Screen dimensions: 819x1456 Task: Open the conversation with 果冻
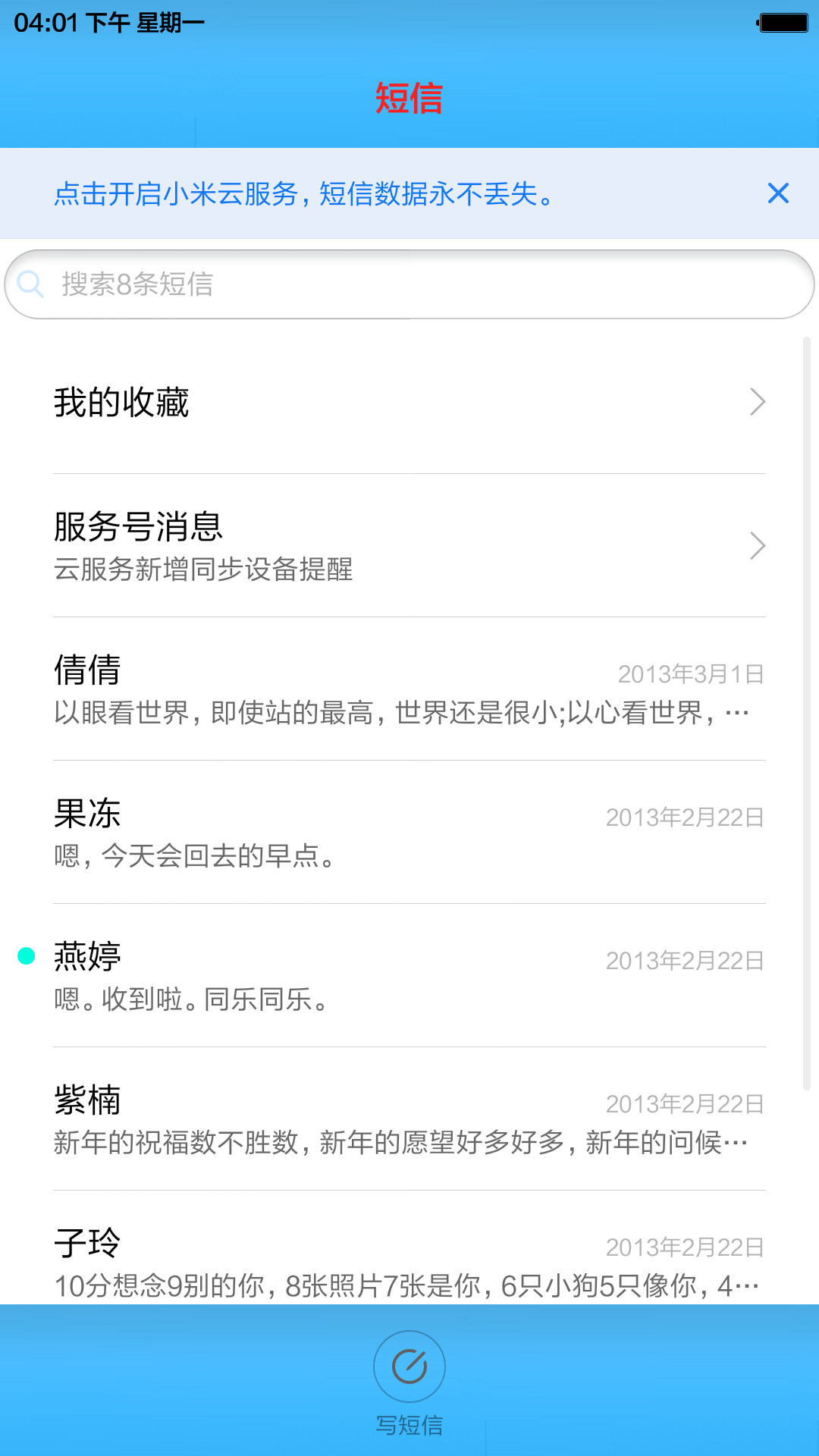(x=409, y=833)
